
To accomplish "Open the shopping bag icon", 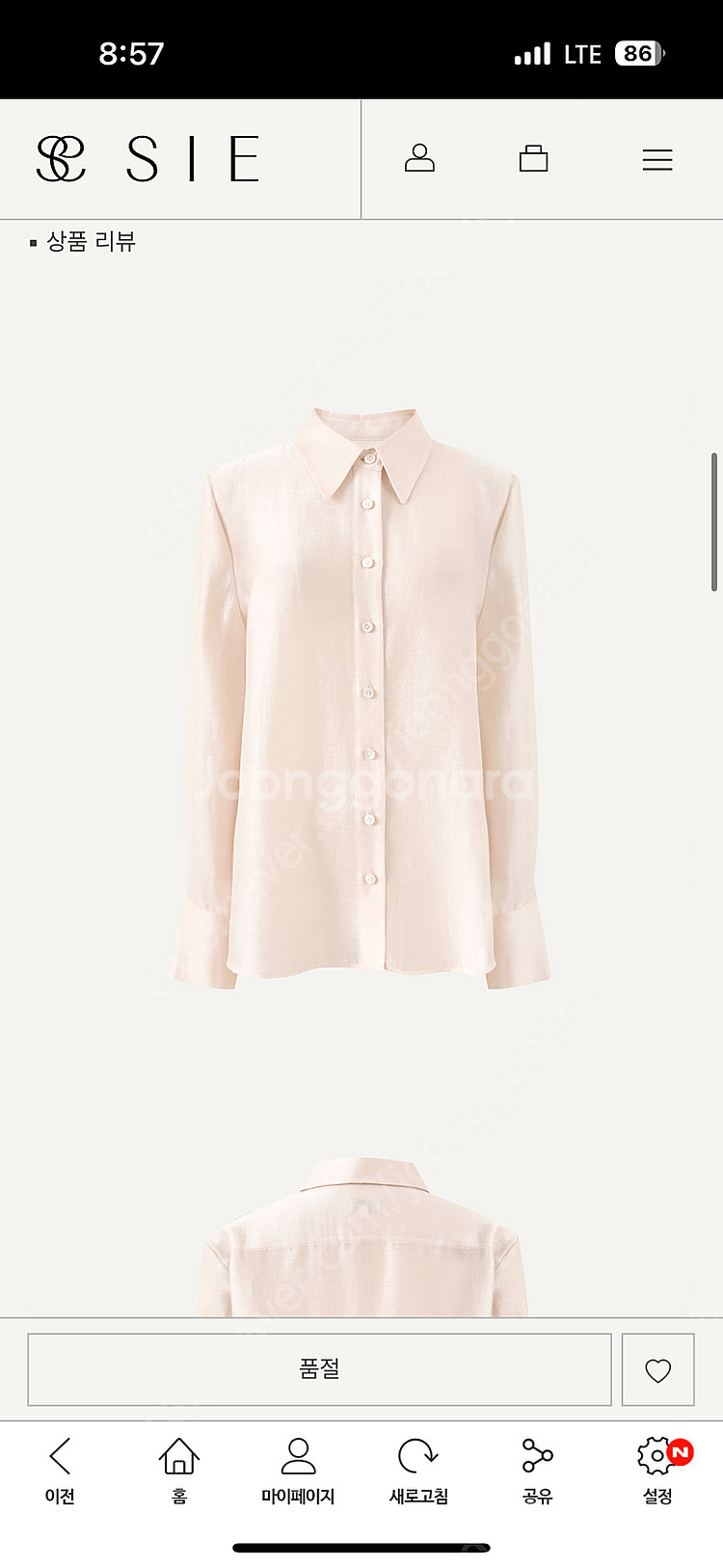I will pos(533,158).
